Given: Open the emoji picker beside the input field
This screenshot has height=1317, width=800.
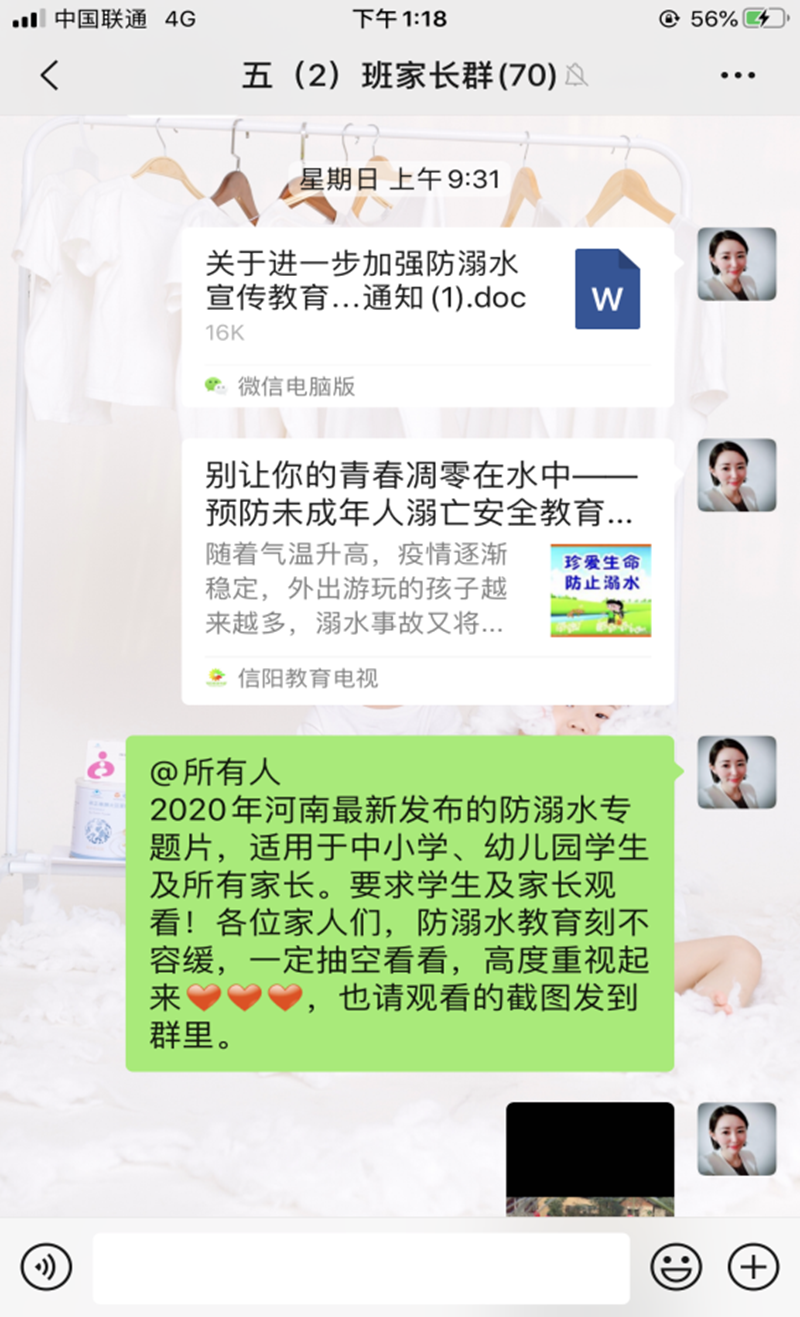Looking at the screenshot, I should [677, 1265].
